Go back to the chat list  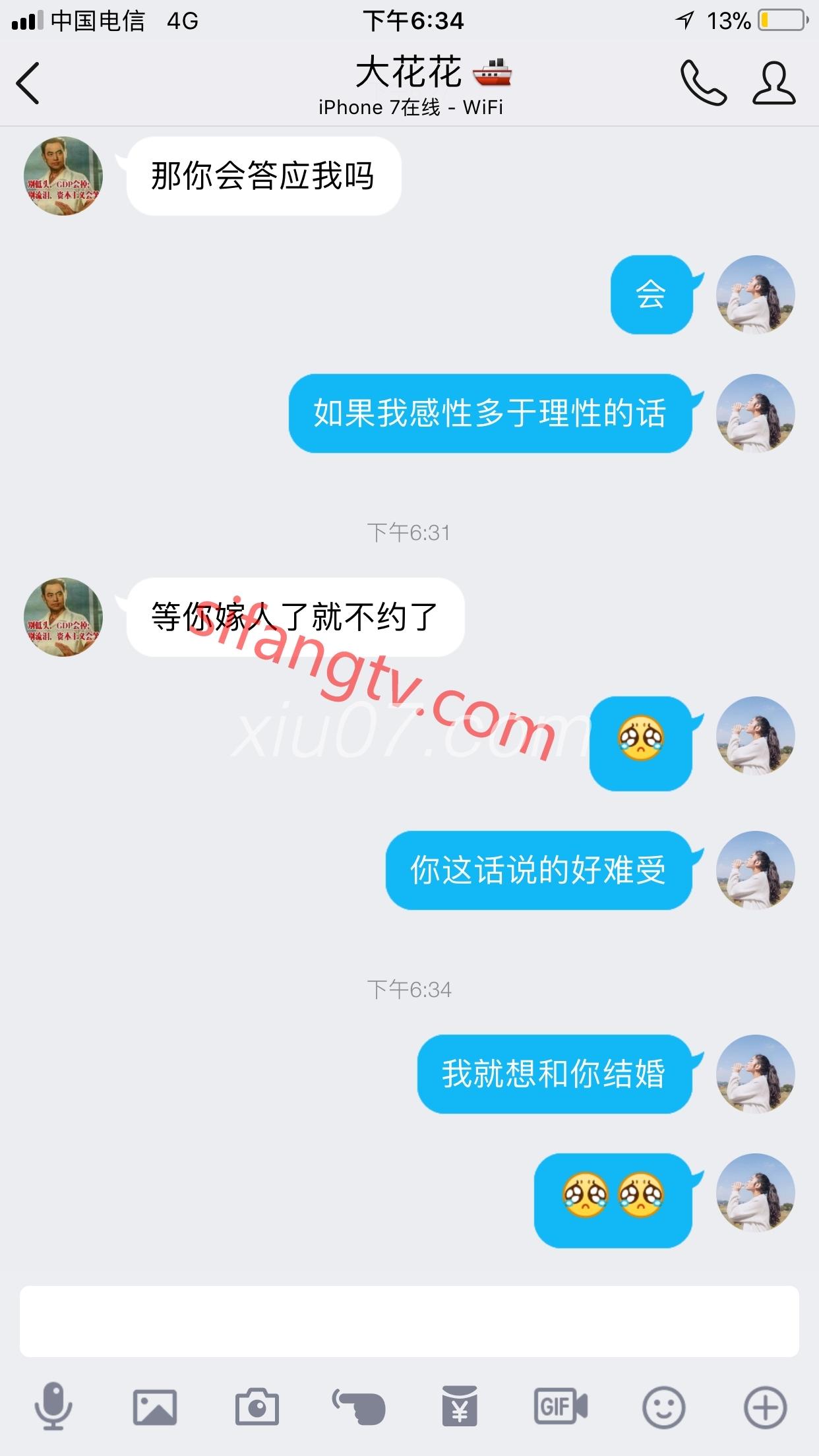point(28,83)
